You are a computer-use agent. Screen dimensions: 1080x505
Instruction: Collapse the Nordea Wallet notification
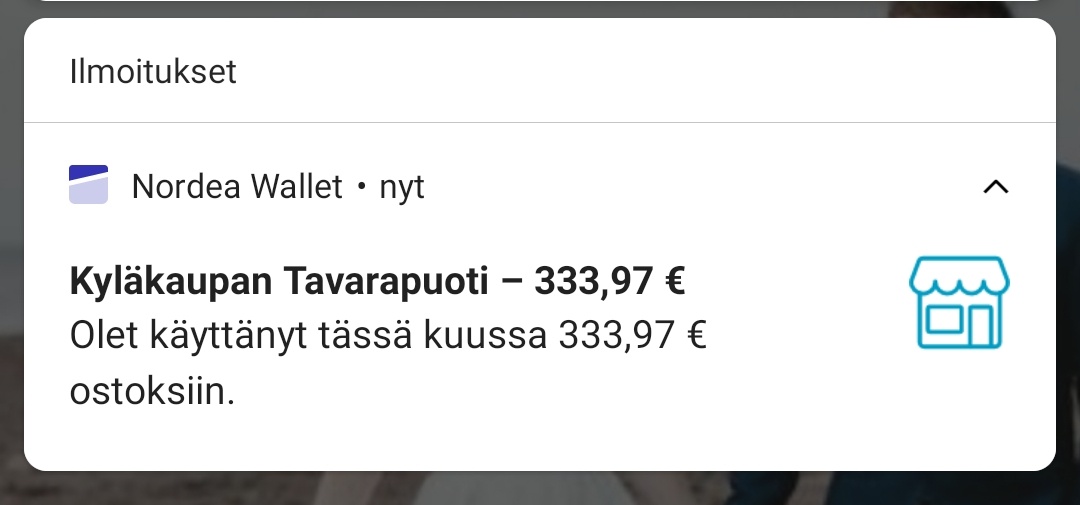pyautogui.click(x=996, y=187)
